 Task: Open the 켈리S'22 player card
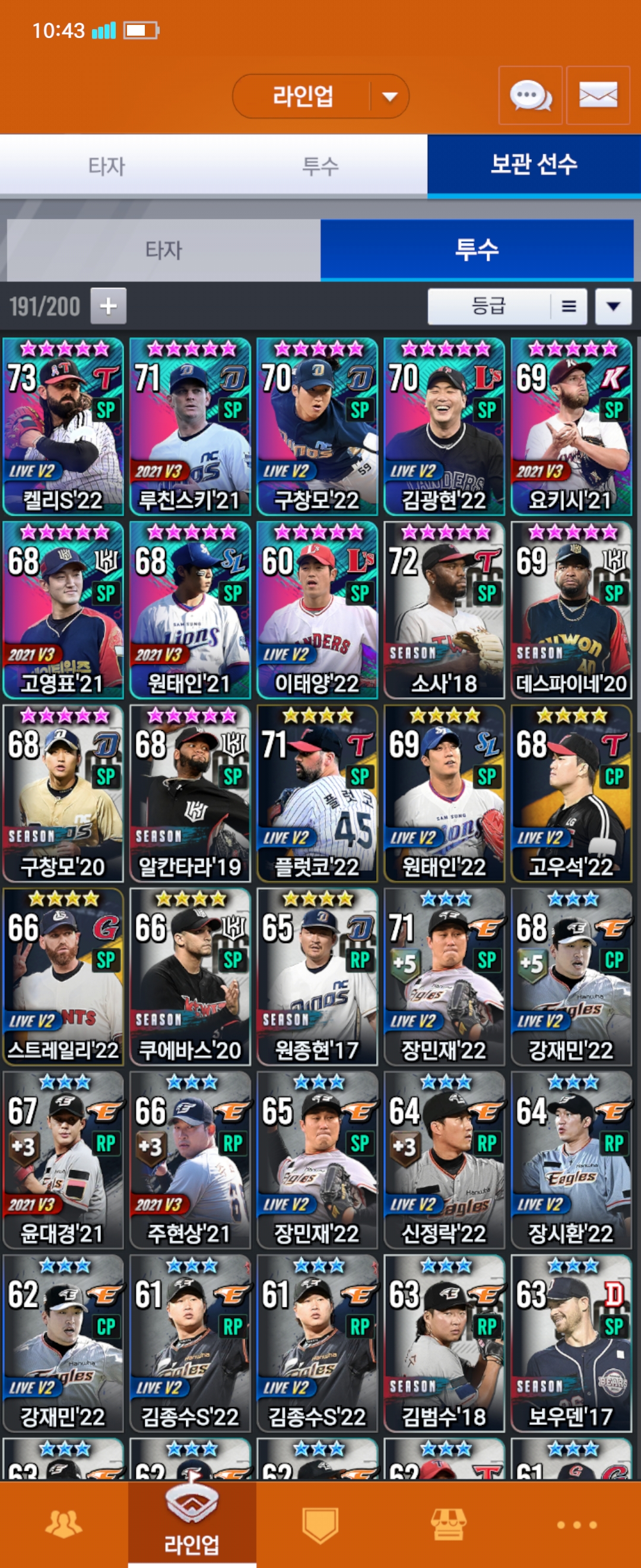pos(64,426)
